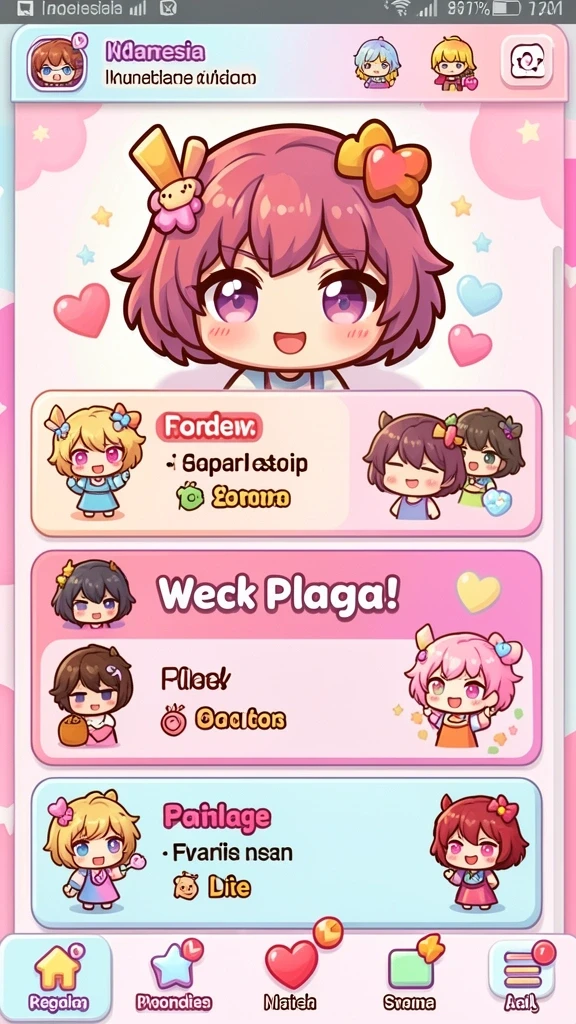This screenshot has height=1024, width=576.
Task: Open the Painlage card
Action: (x=286, y=853)
